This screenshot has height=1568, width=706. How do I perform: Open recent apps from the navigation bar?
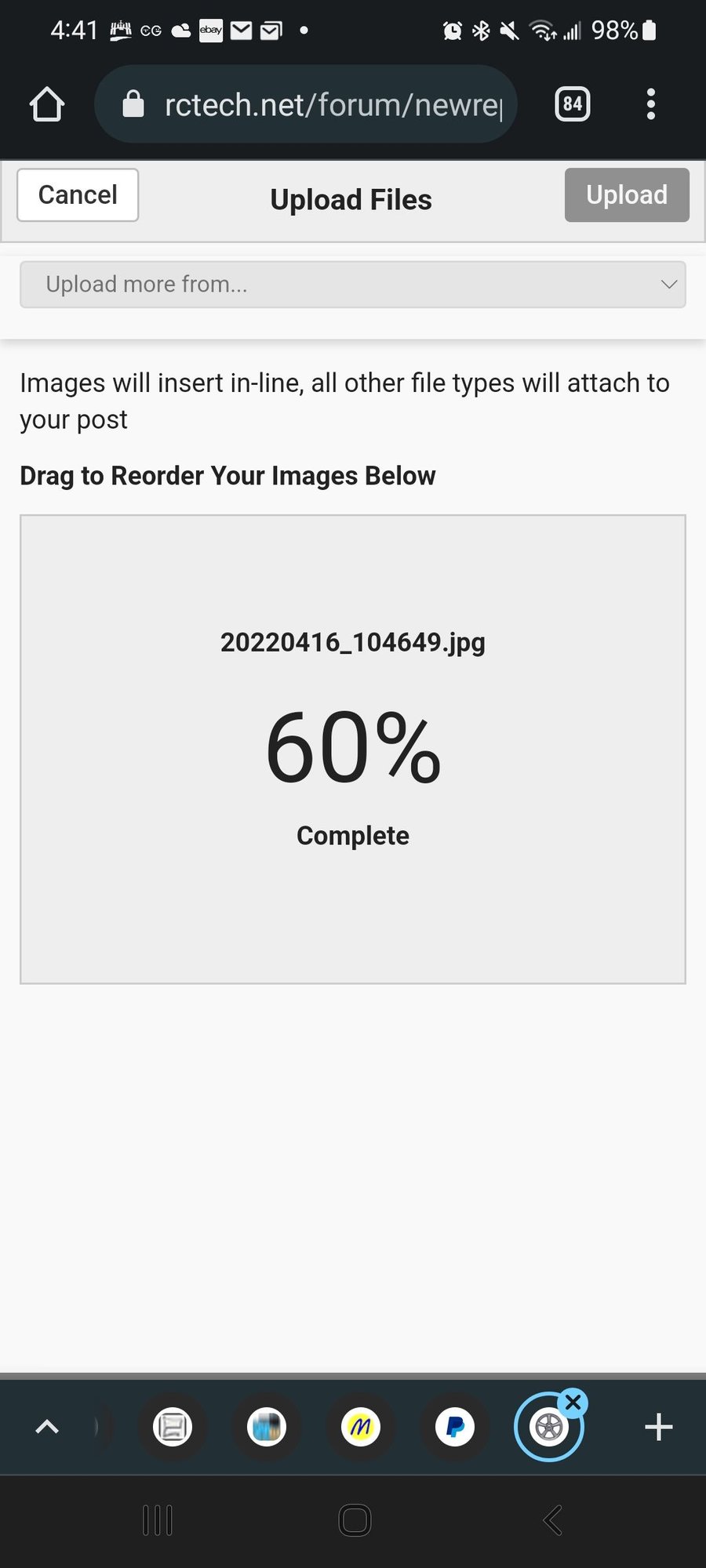[158, 1520]
